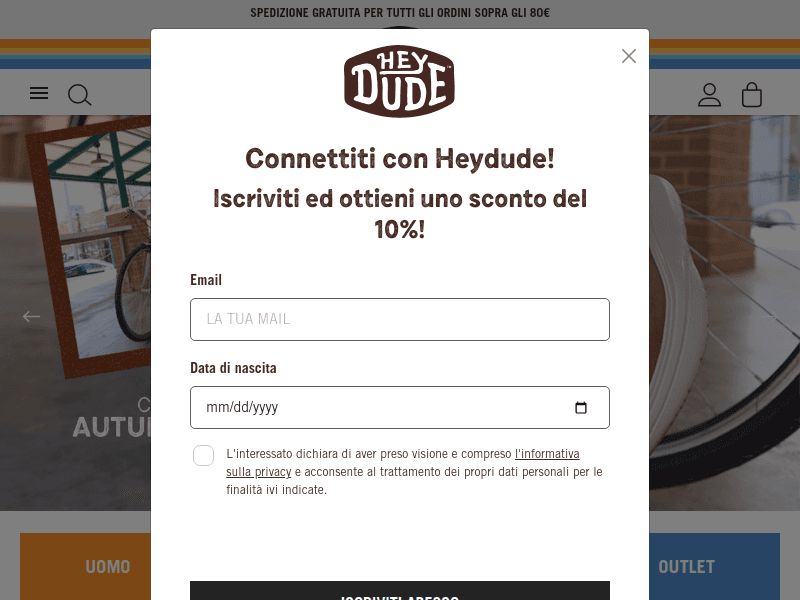The width and height of the screenshot is (800, 600).
Task: Go to previous carousel slide
Action: click(x=32, y=316)
